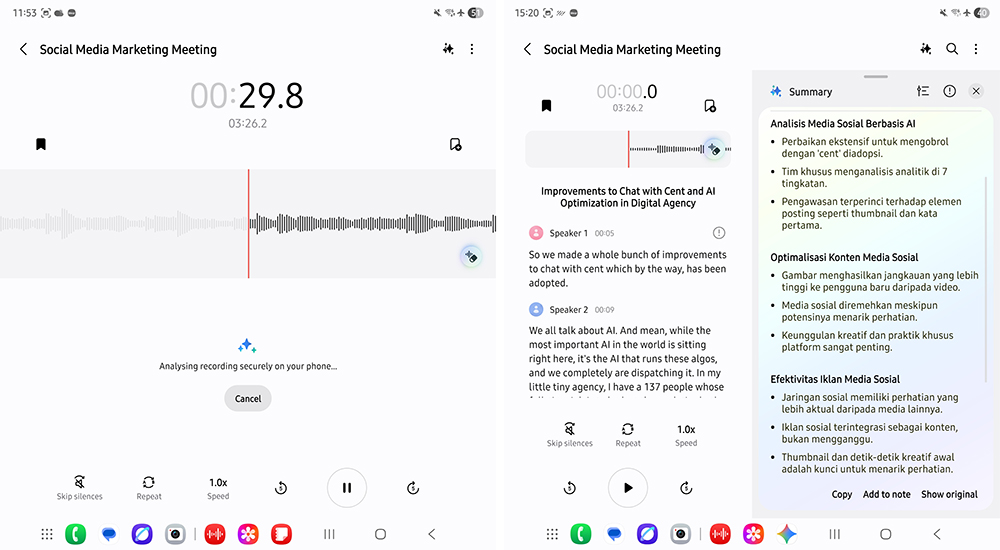Tap the Speaker 2 label
Screen dimensions: 1000x550
568,310
